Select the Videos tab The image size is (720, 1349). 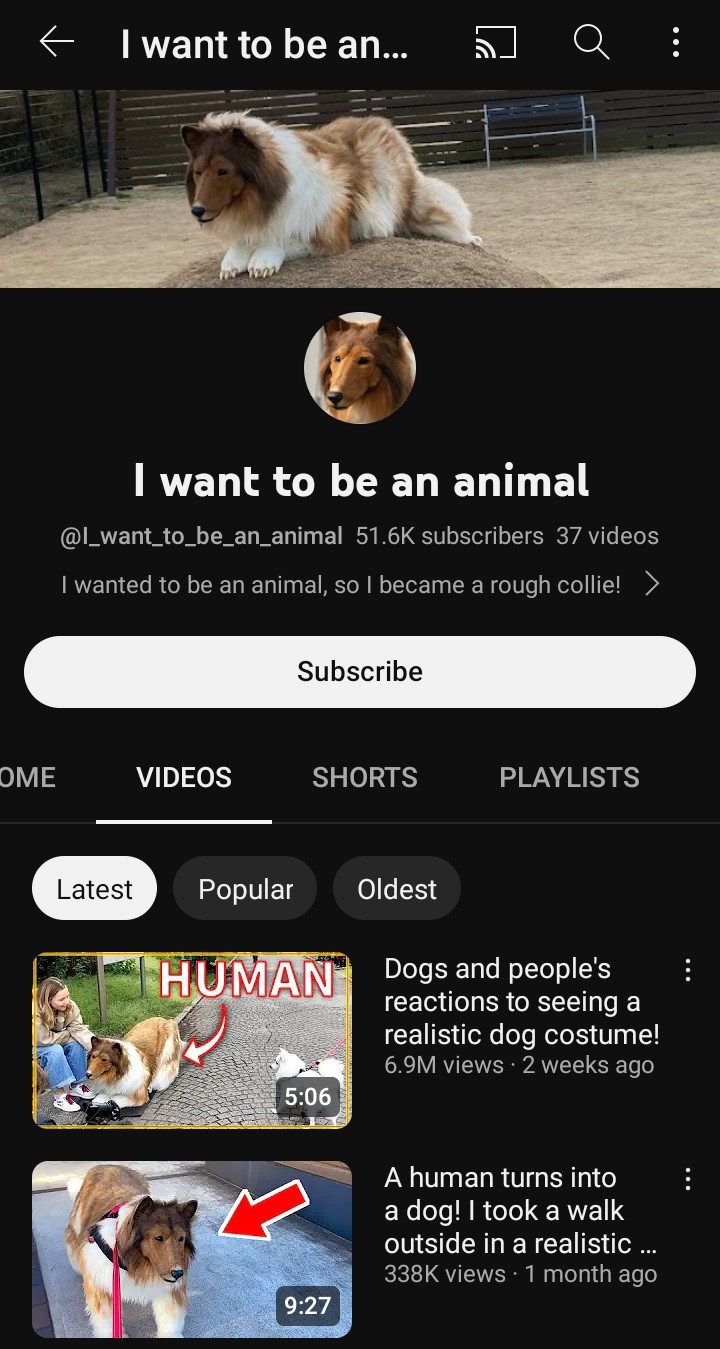click(184, 777)
